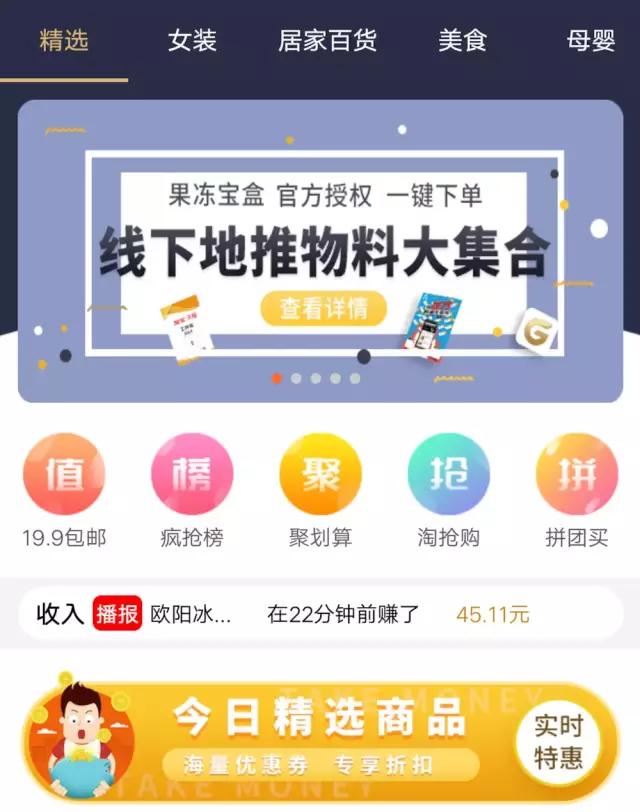Image resolution: width=640 pixels, height=812 pixels.
Task: Open the 居家百货 category tab
Action: pos(327,41)
